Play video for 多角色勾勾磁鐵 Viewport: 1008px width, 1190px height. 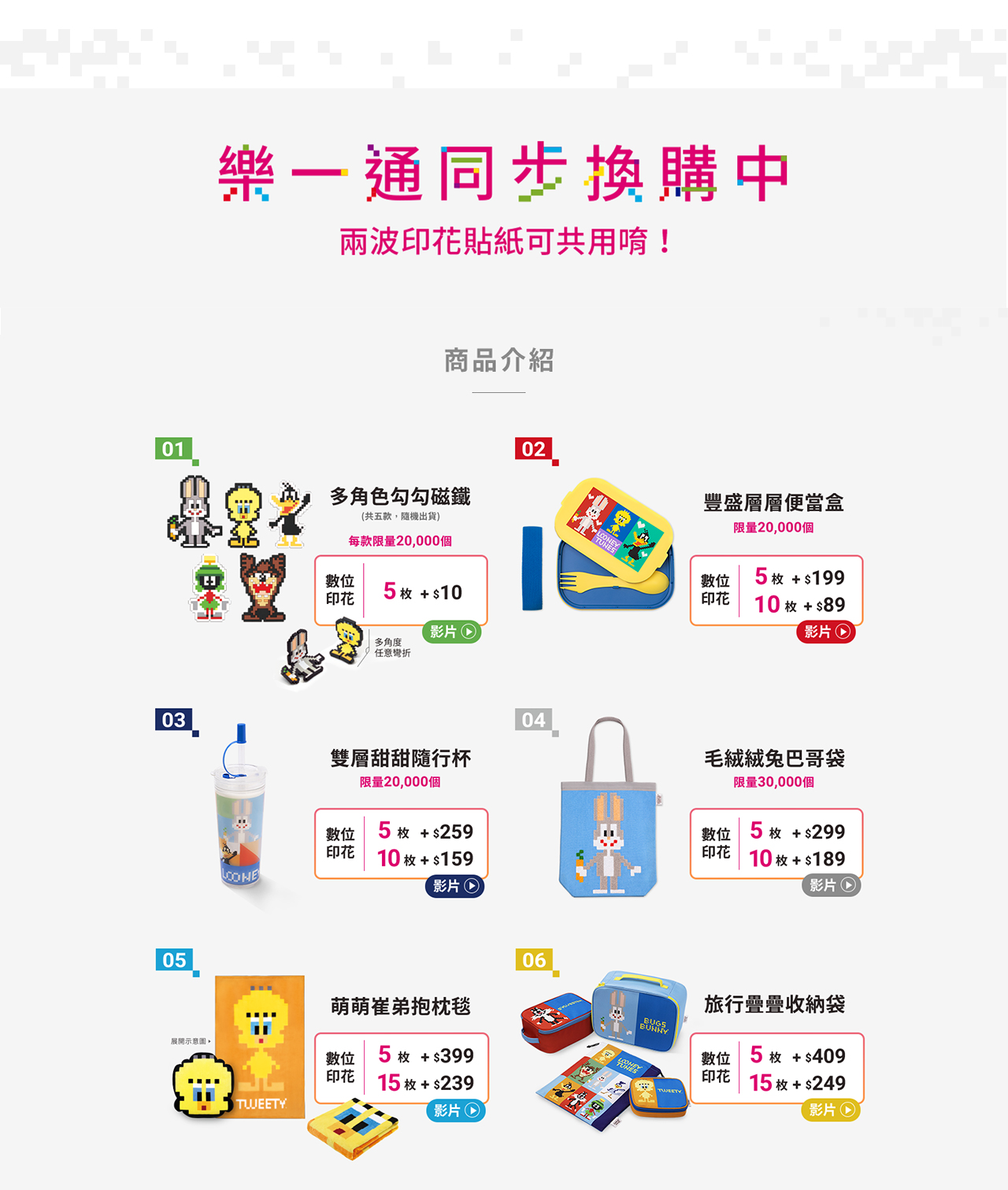452,632
